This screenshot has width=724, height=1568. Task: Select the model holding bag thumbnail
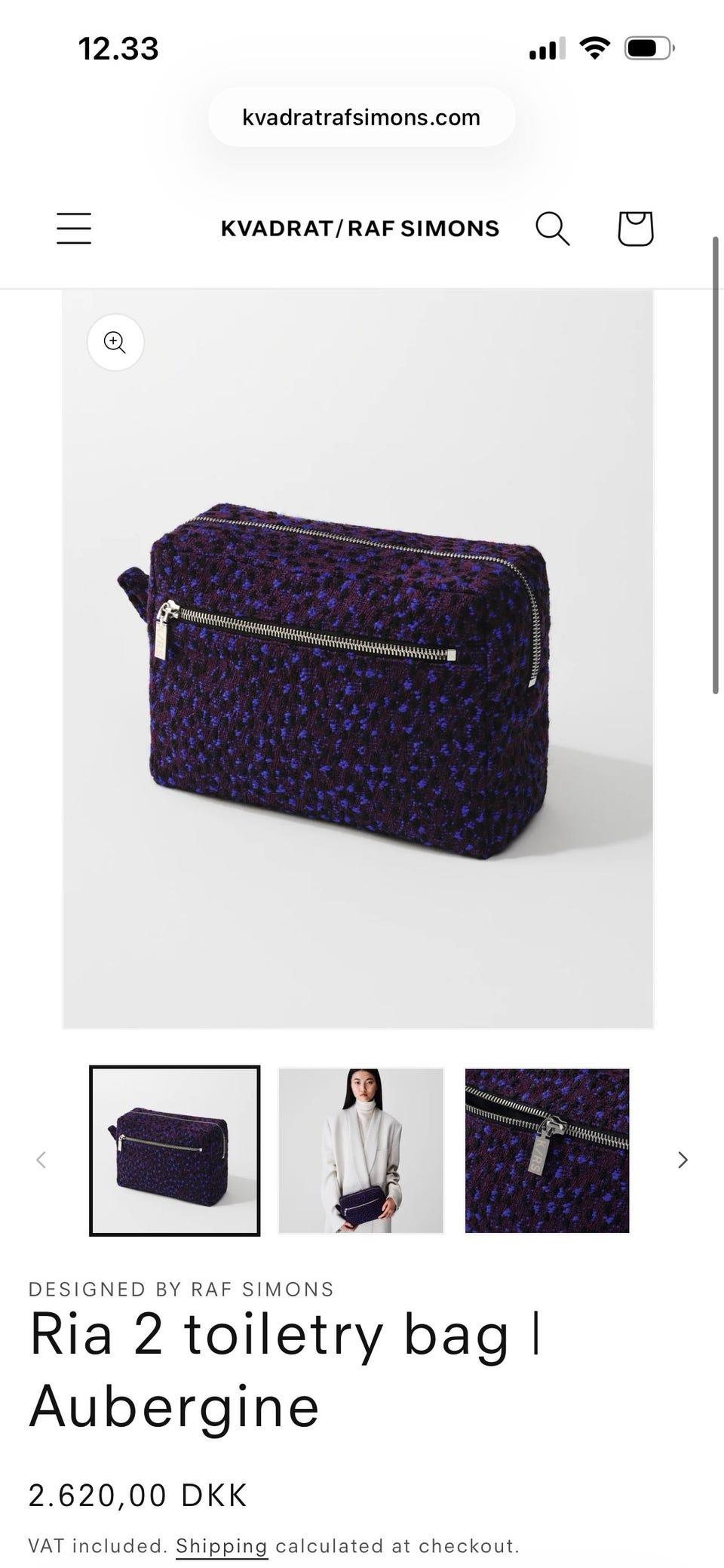(361, 1151)
